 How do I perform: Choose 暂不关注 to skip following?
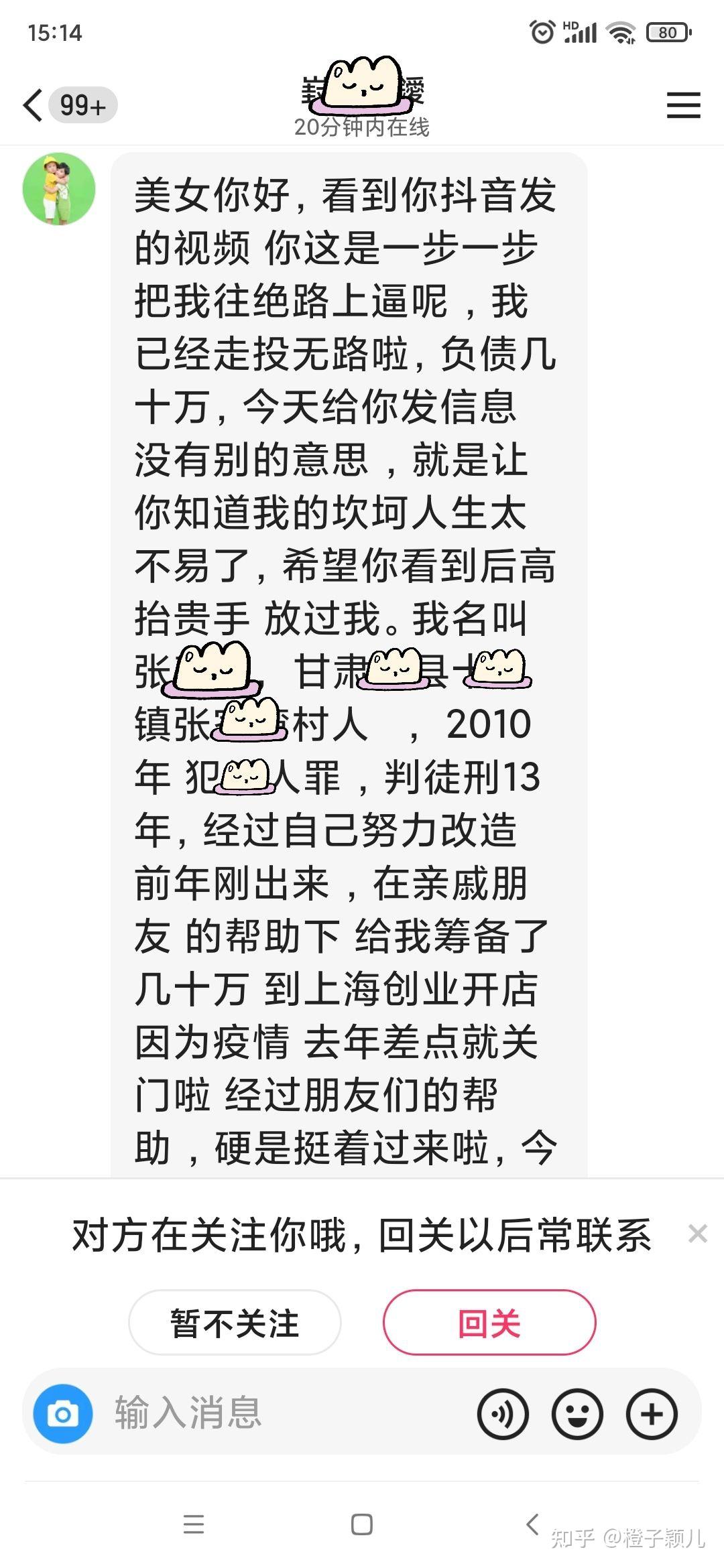[235, 1323]
